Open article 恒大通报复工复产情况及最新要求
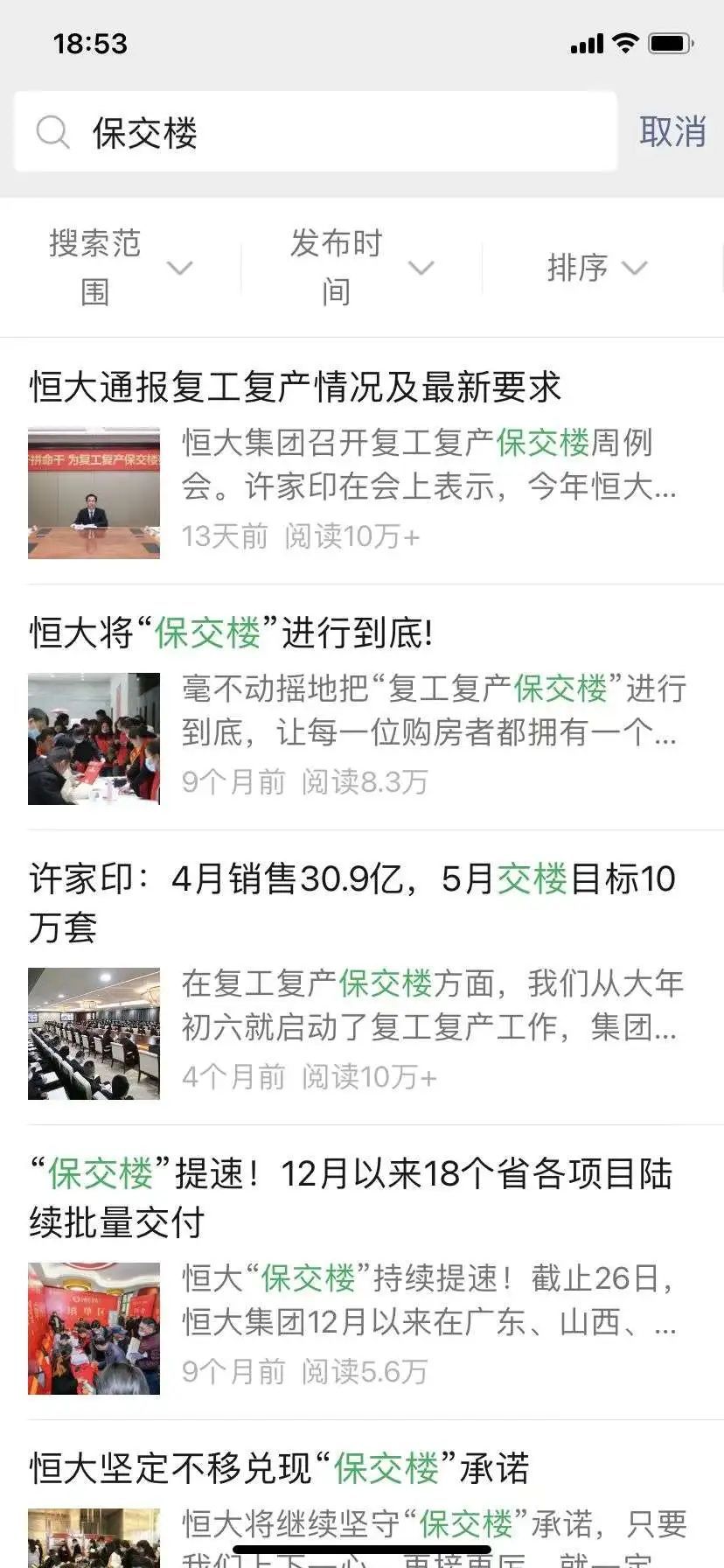This screenshot has width=724, height=1568. (296, 387)
